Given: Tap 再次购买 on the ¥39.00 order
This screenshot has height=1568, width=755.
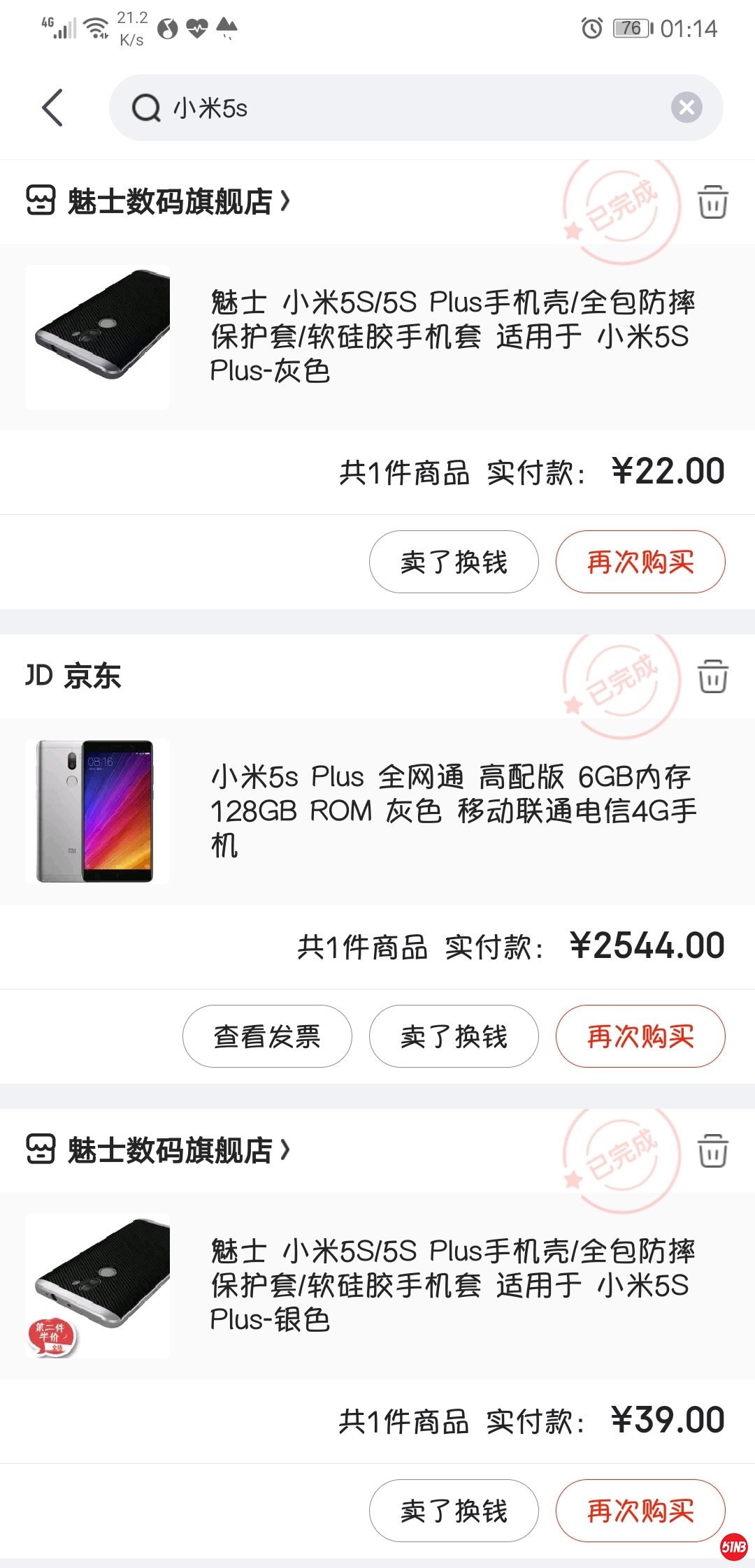Looking at the screenshot, I should tap(640, 1511).
